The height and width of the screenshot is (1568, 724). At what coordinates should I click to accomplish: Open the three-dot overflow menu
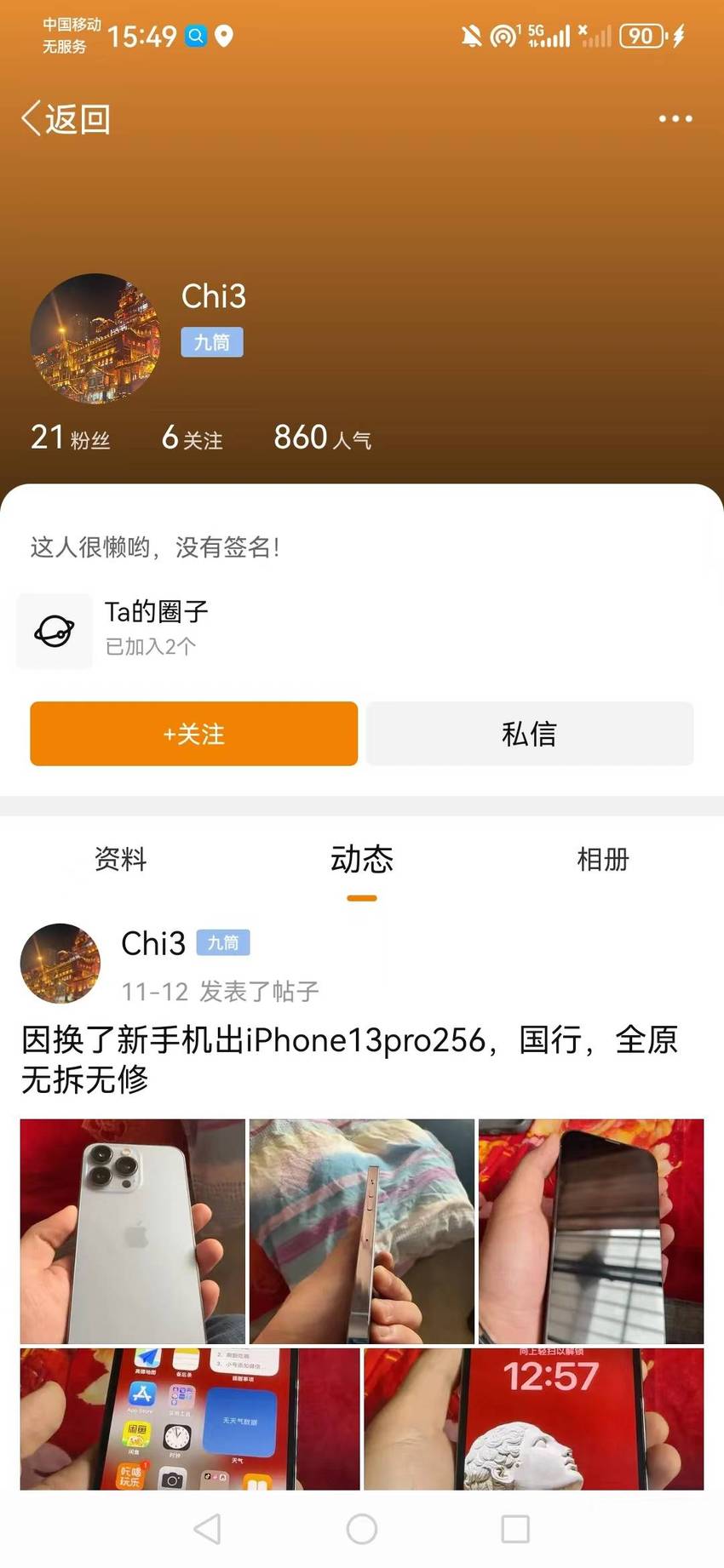click(x=675, y=118)
